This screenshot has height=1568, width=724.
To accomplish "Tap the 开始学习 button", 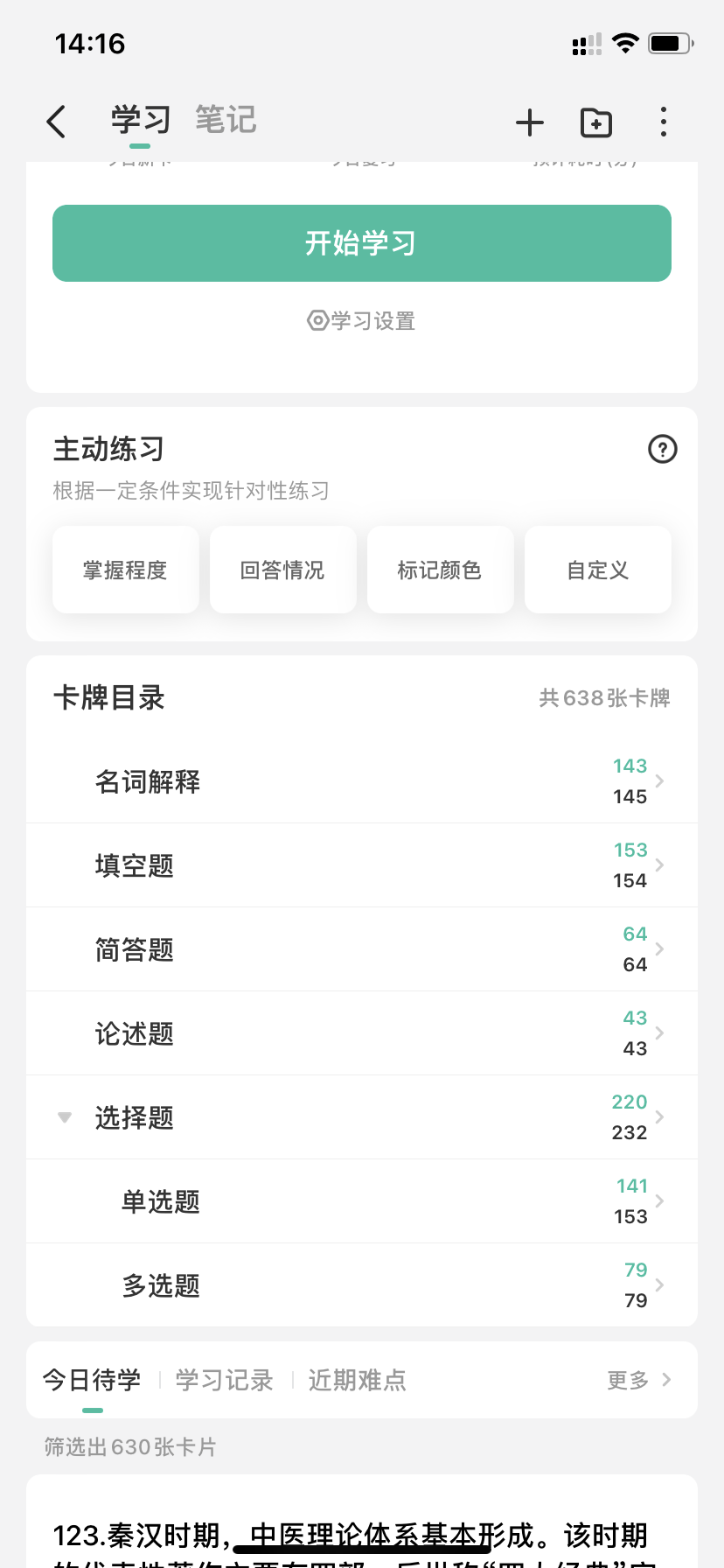I will [362, 243].
